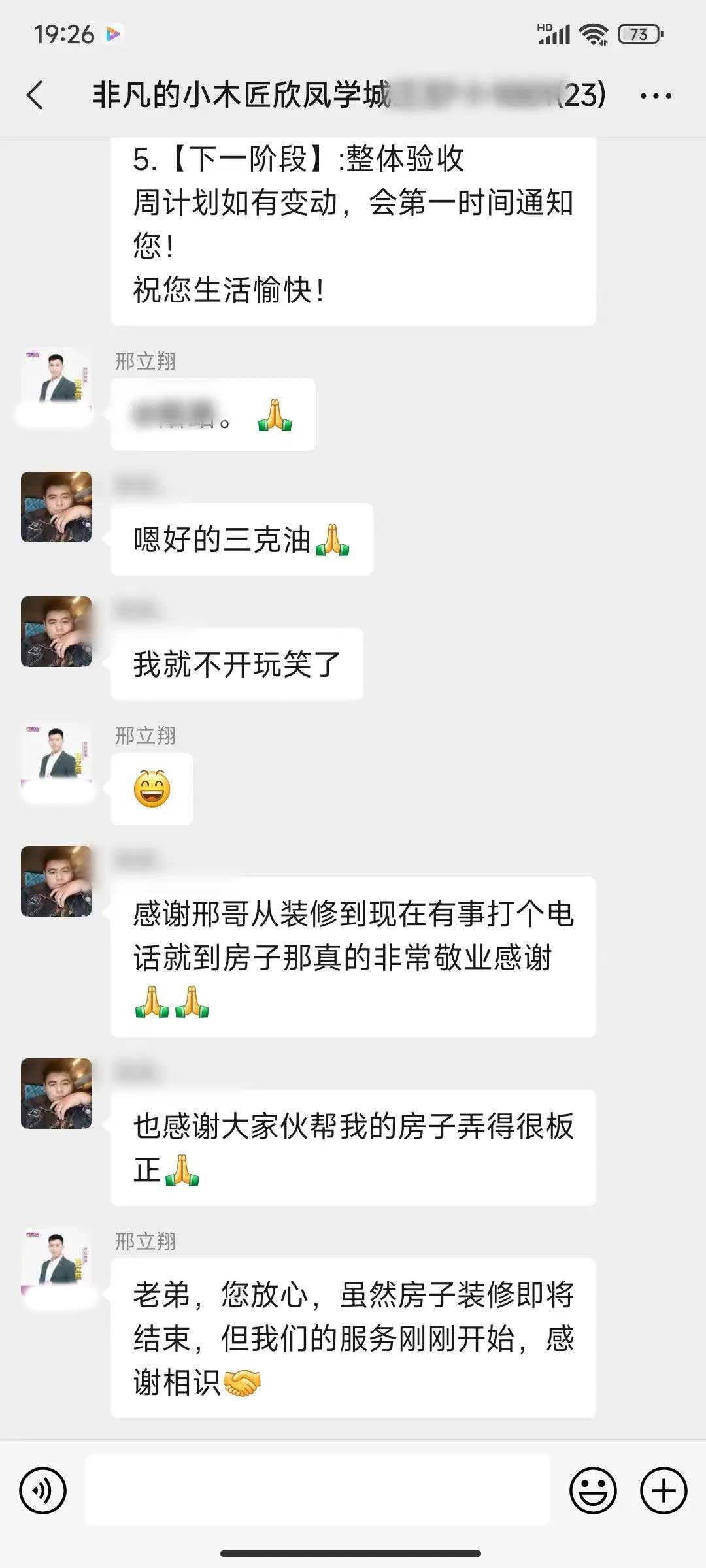Open the emoji sticker panel
Viewport: 706px width, 1568px height.
593,1490
